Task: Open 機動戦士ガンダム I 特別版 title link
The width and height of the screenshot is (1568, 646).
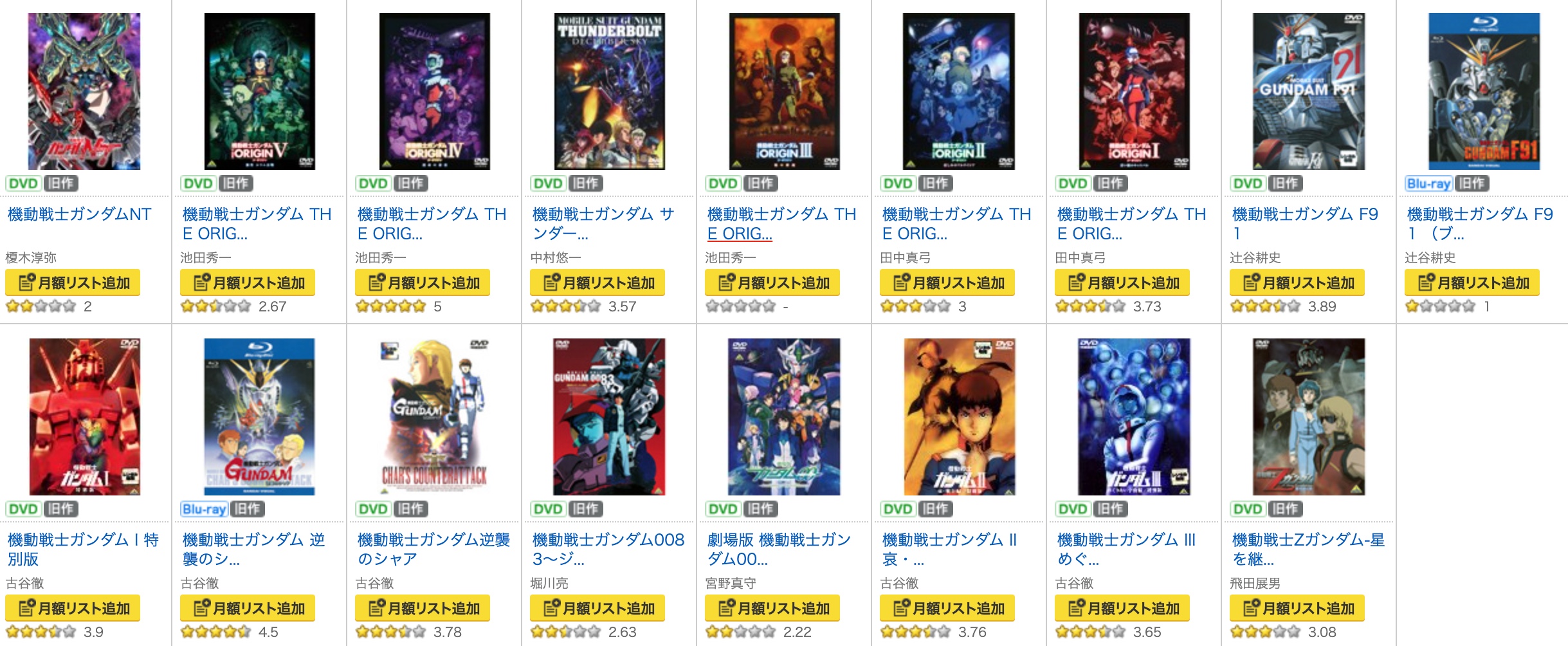Action: pos(83,549)
